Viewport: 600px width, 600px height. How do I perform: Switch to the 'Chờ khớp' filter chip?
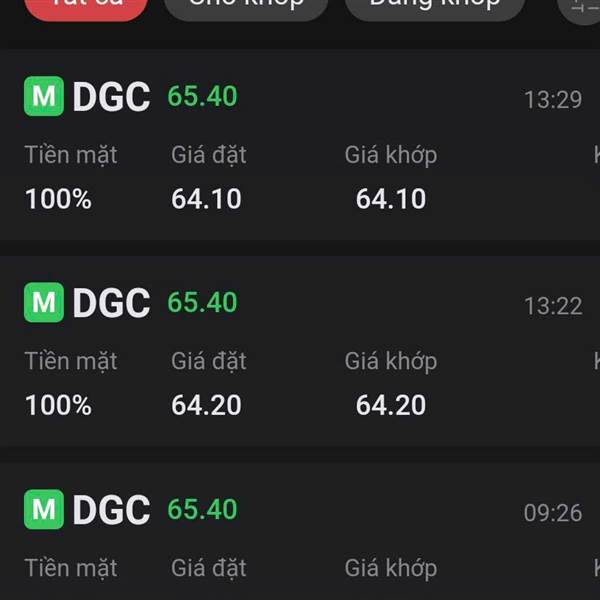click(x=246, y=6)
